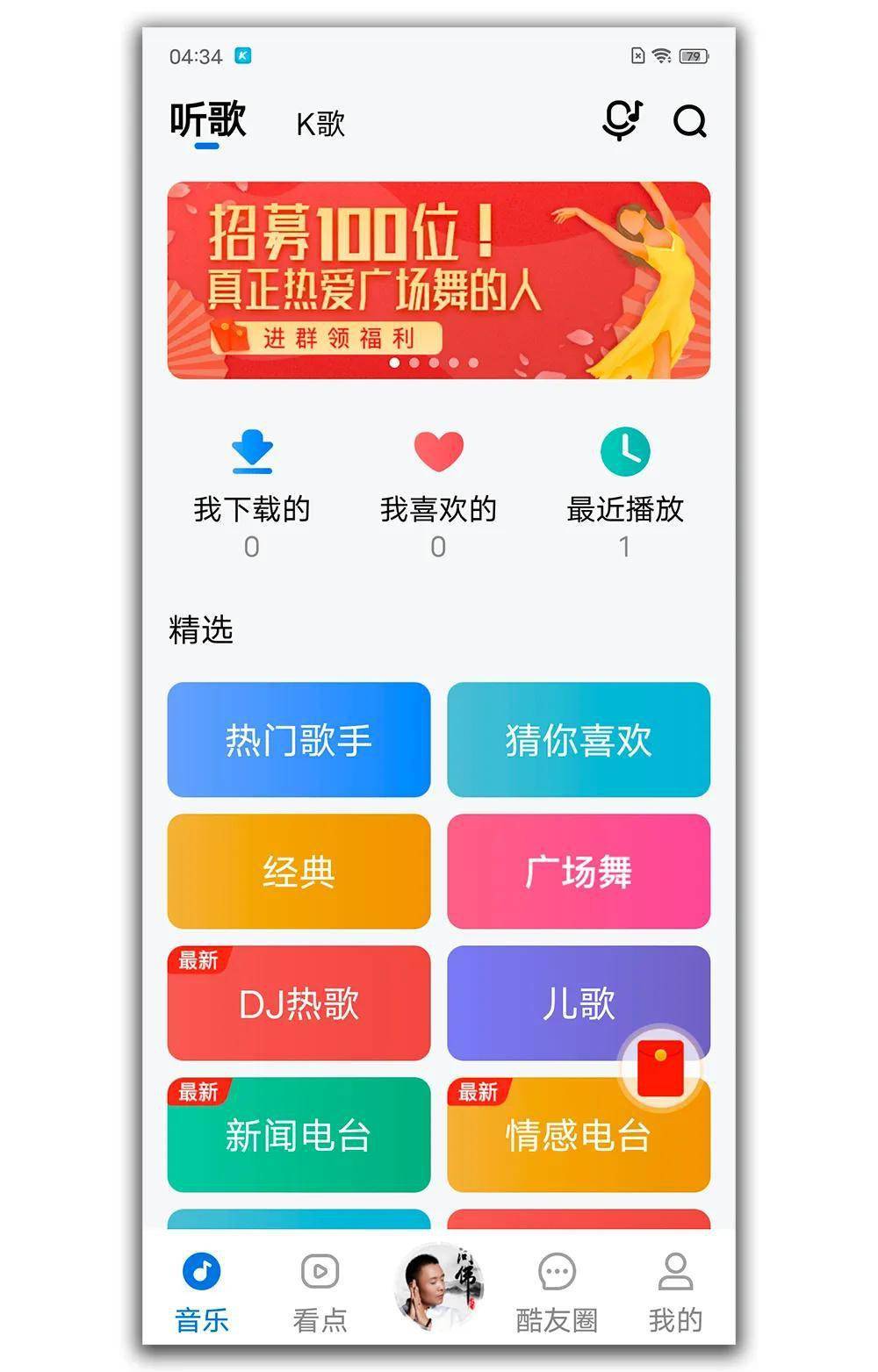Tap the sing/microphone icon near the search
878x1372 pixels.
(x=623, y=121)
